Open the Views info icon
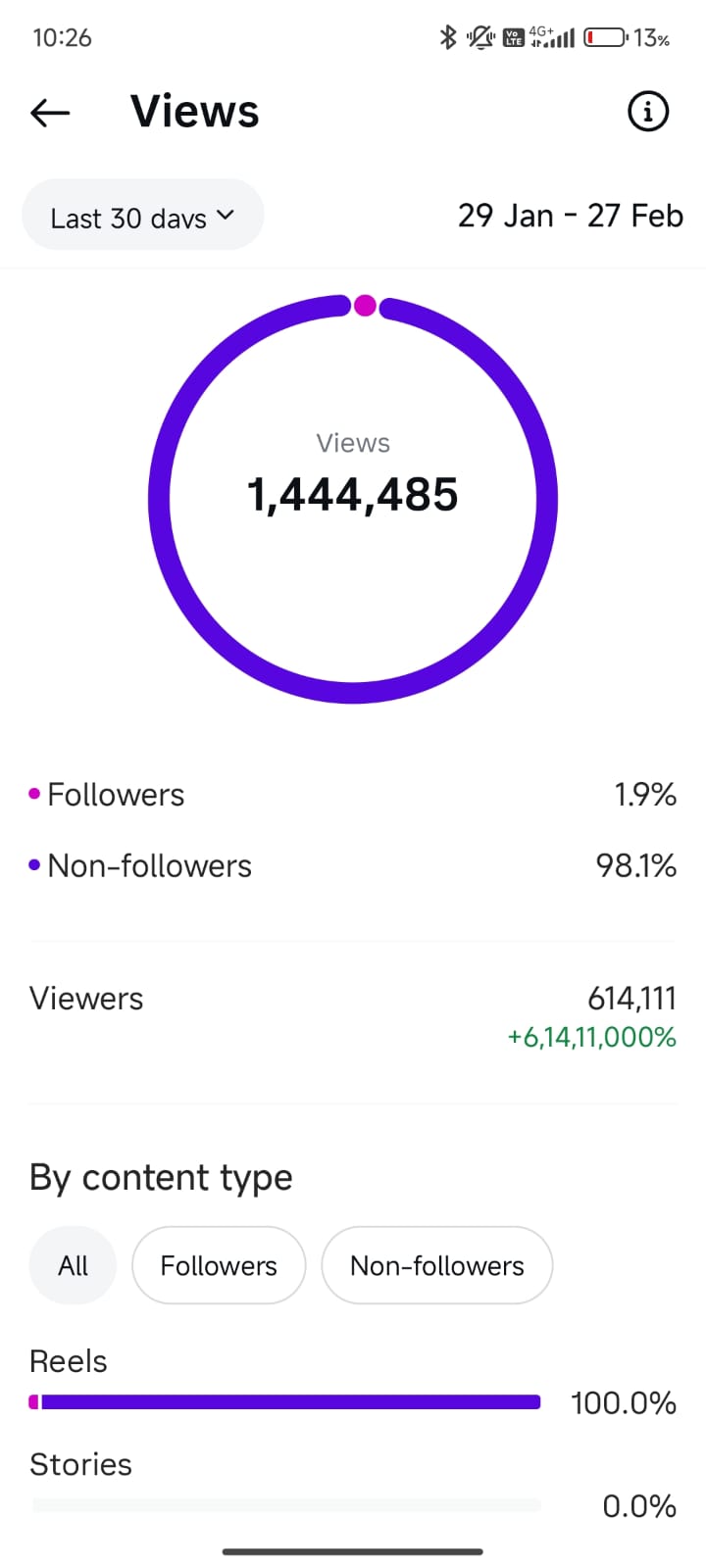 coord(647,112)
